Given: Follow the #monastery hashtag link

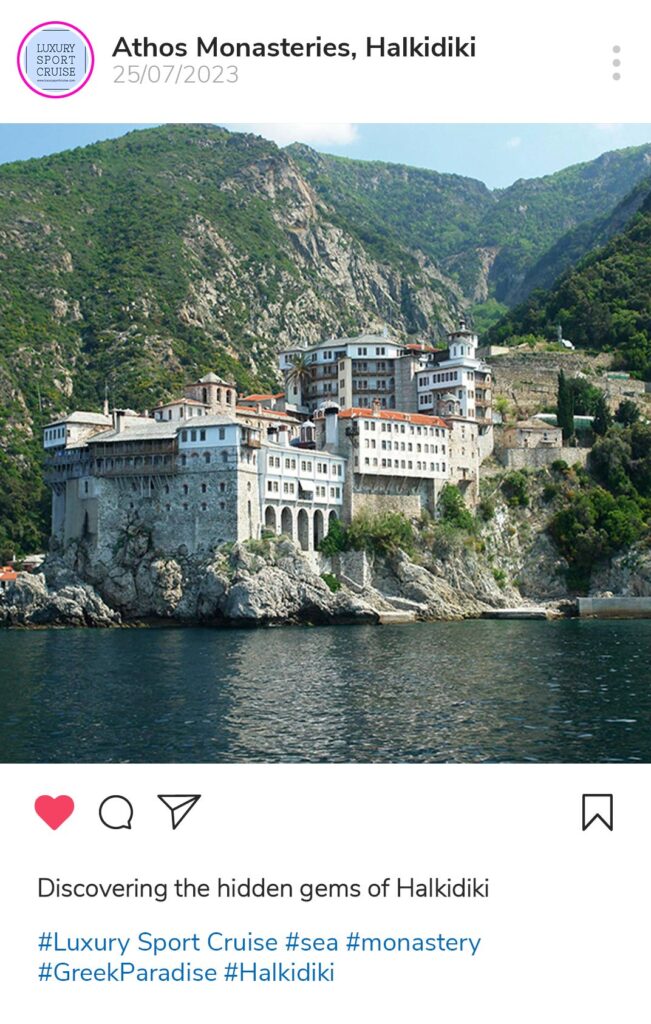Looking at the screenshot, I should pos(413,942).
